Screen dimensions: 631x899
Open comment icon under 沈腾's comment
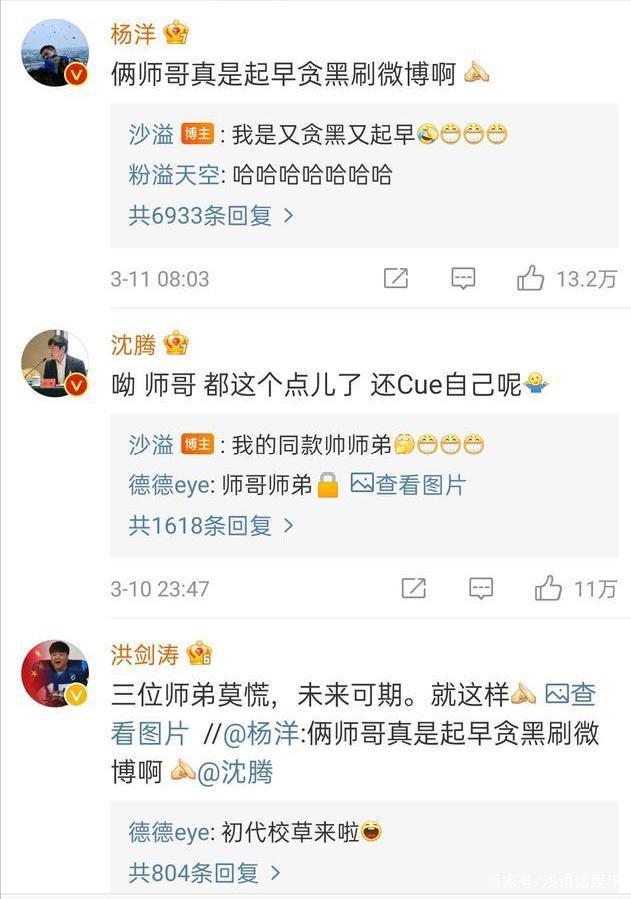pos(481,588)
